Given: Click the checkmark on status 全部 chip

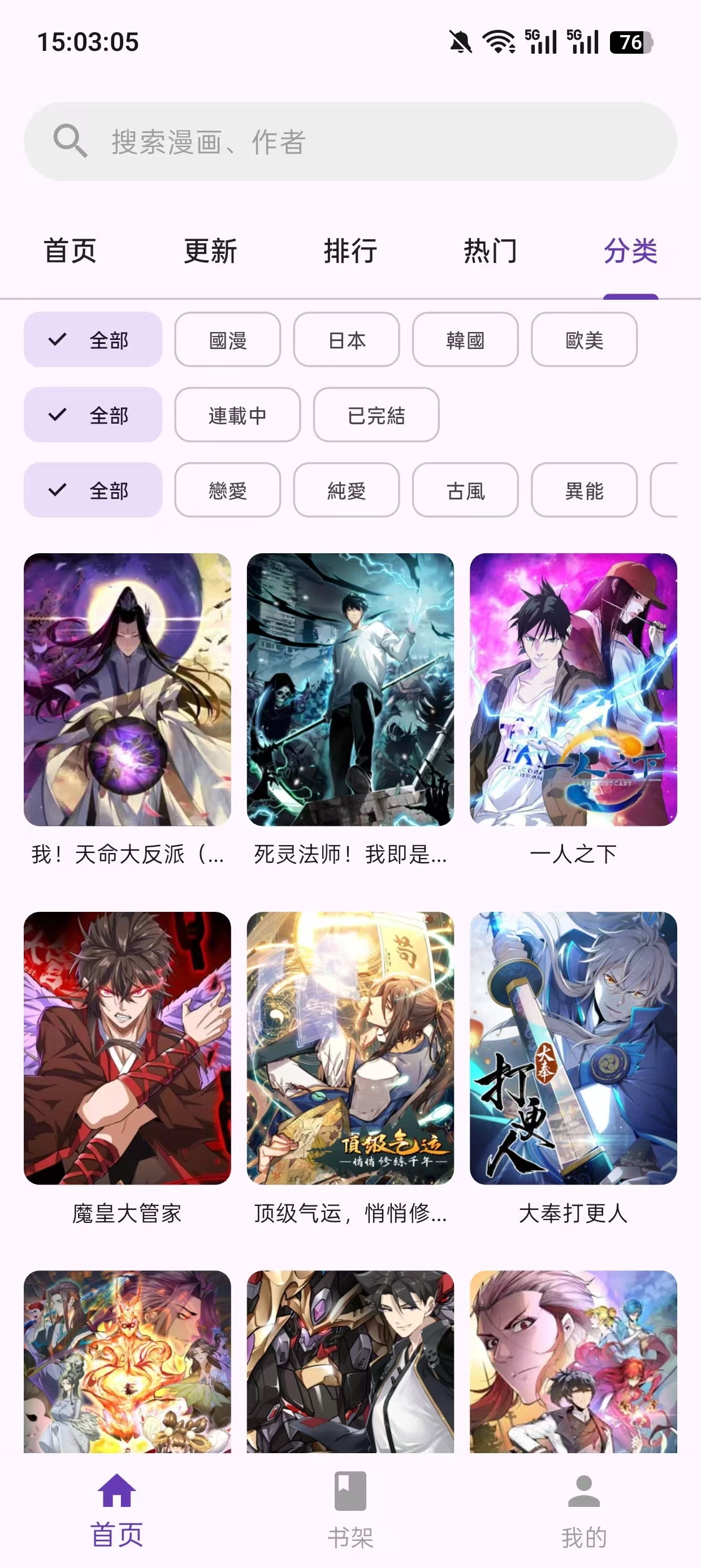Looking at the screenshot, I should coord(59,415).
